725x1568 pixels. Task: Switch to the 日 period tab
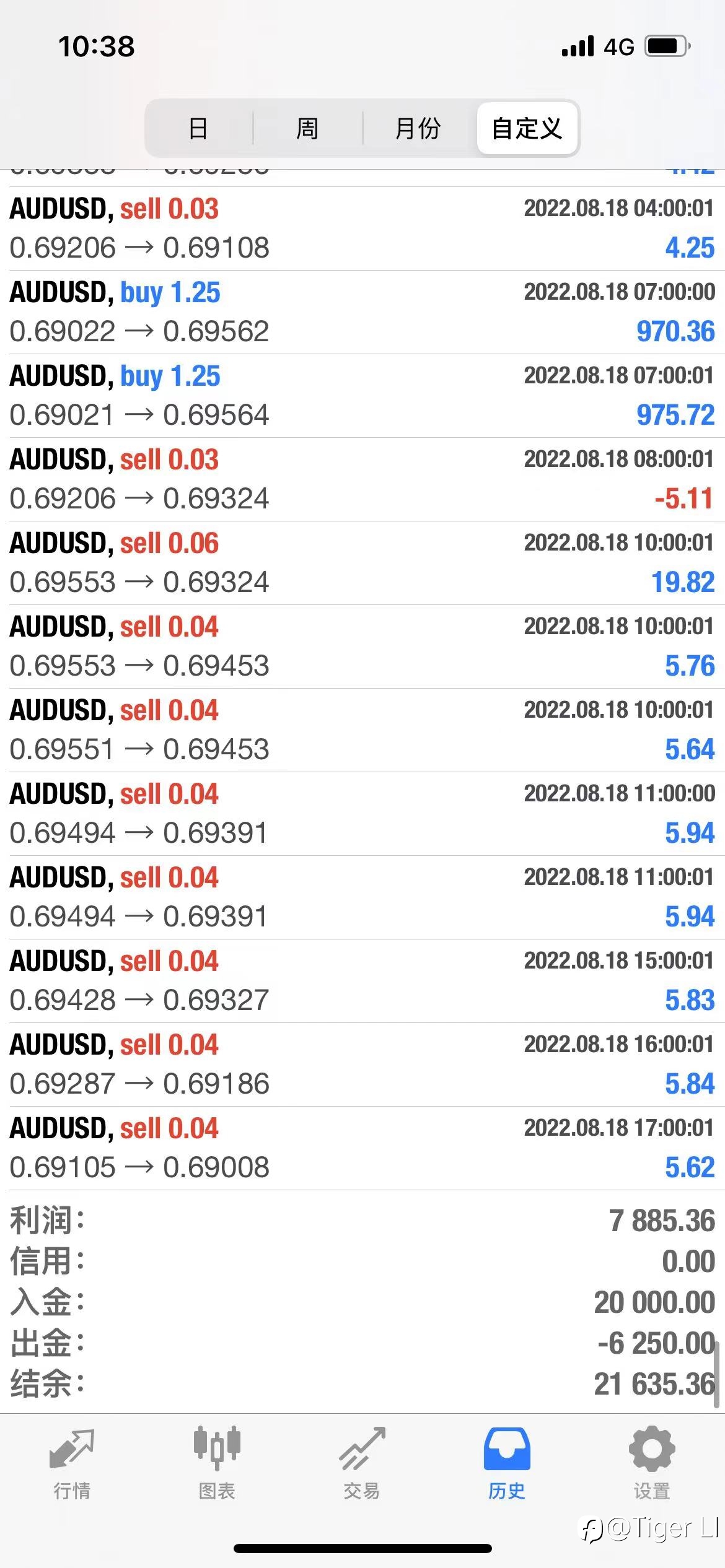[x=198, y=128]
